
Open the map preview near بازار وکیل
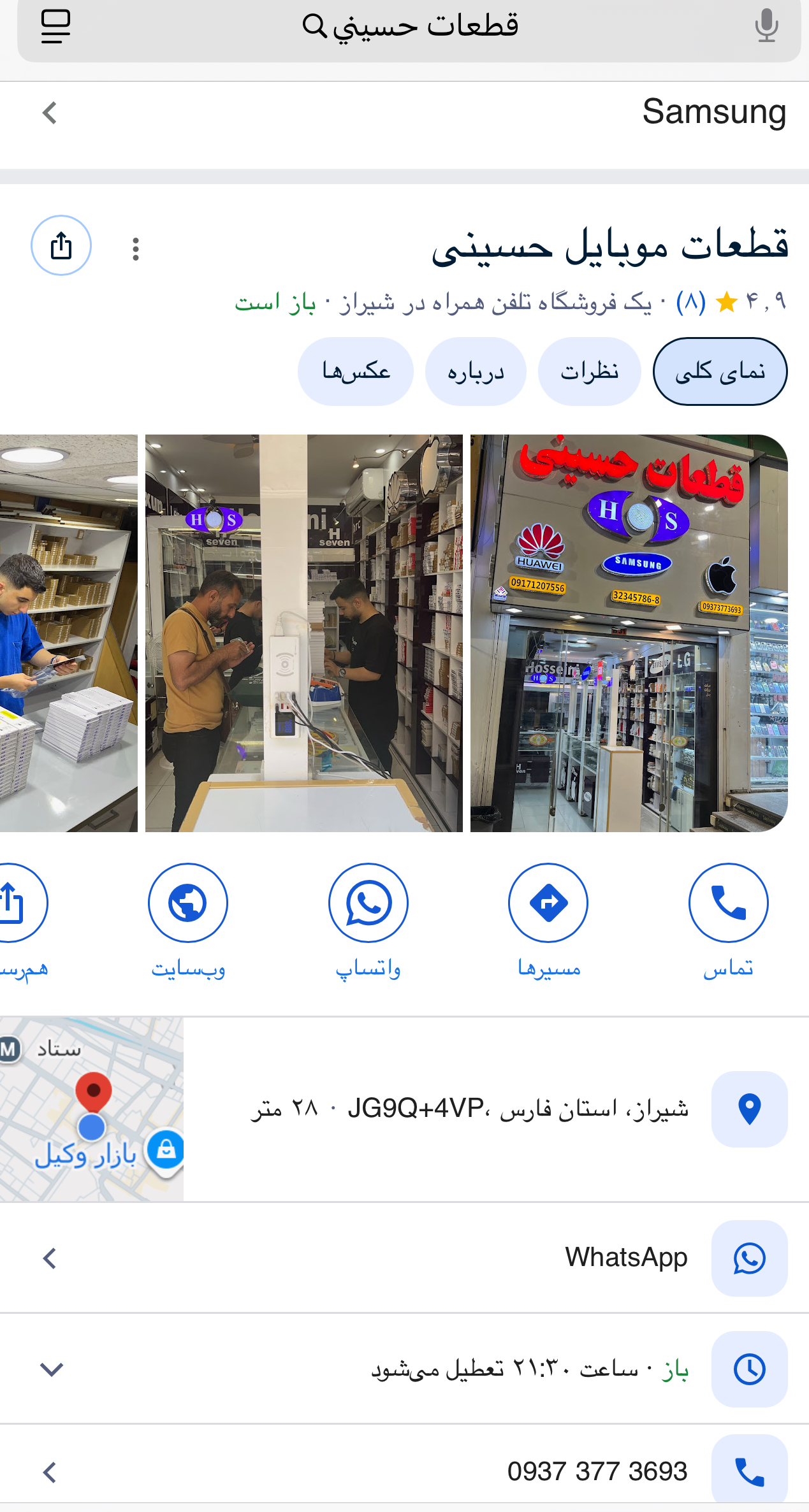point(92,1109)
